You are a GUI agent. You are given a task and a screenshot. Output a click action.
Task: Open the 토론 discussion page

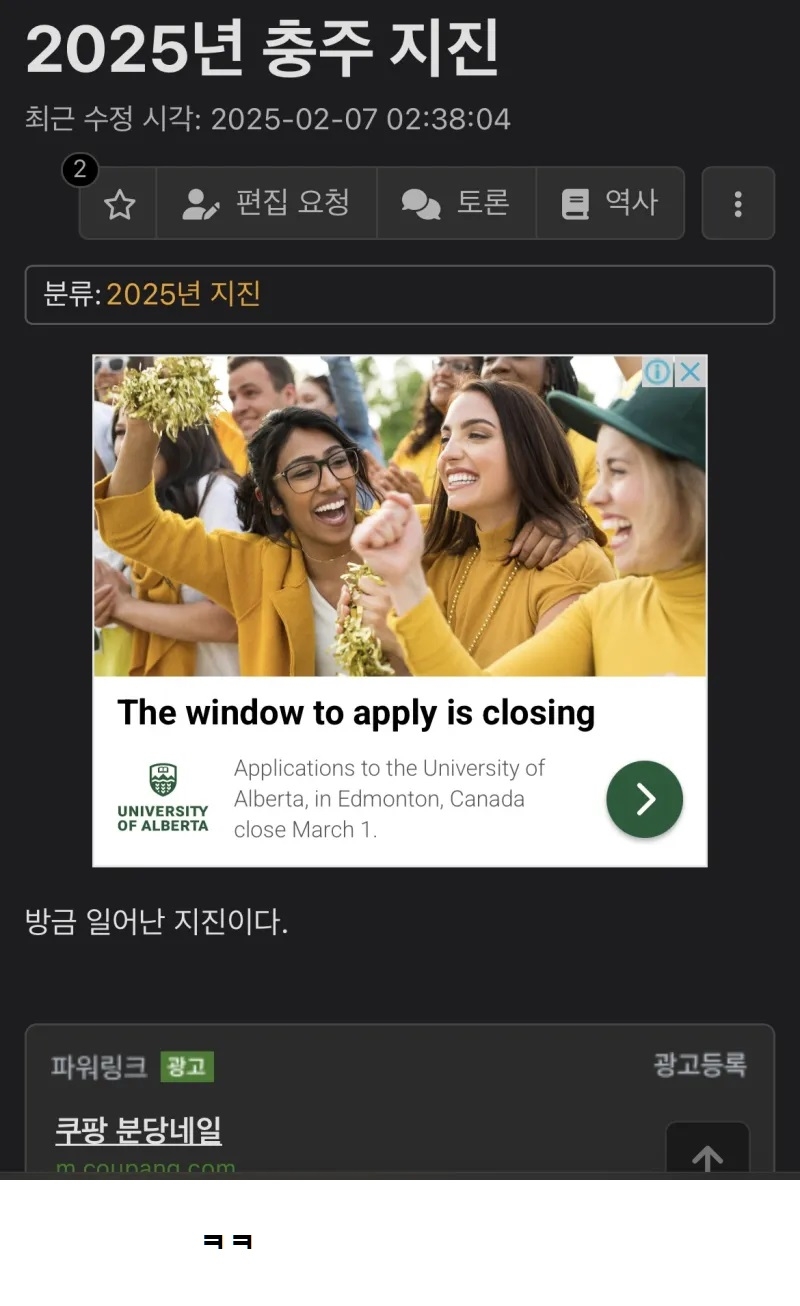click(456, 204)
